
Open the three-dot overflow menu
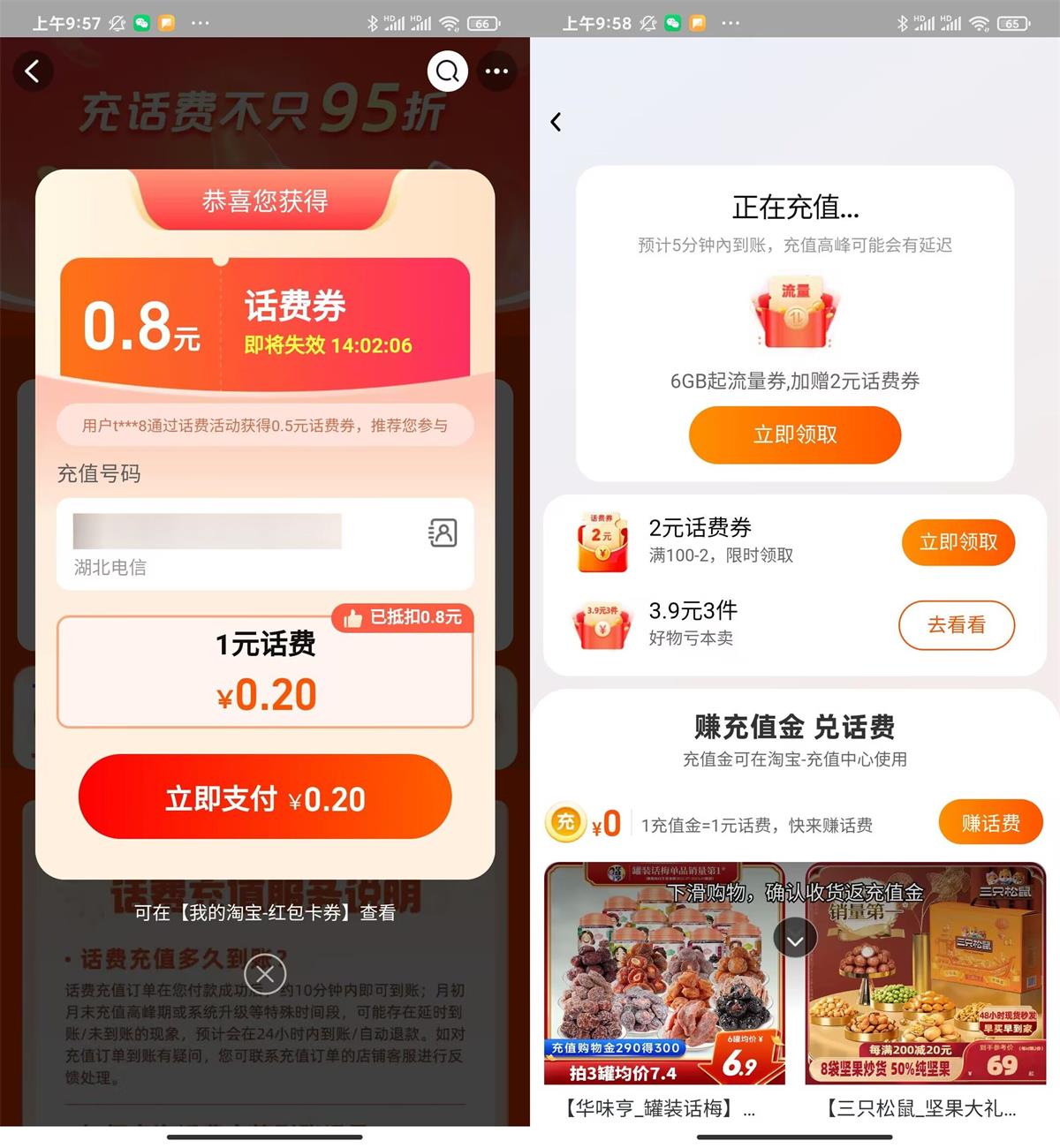(x=496, y=71)
